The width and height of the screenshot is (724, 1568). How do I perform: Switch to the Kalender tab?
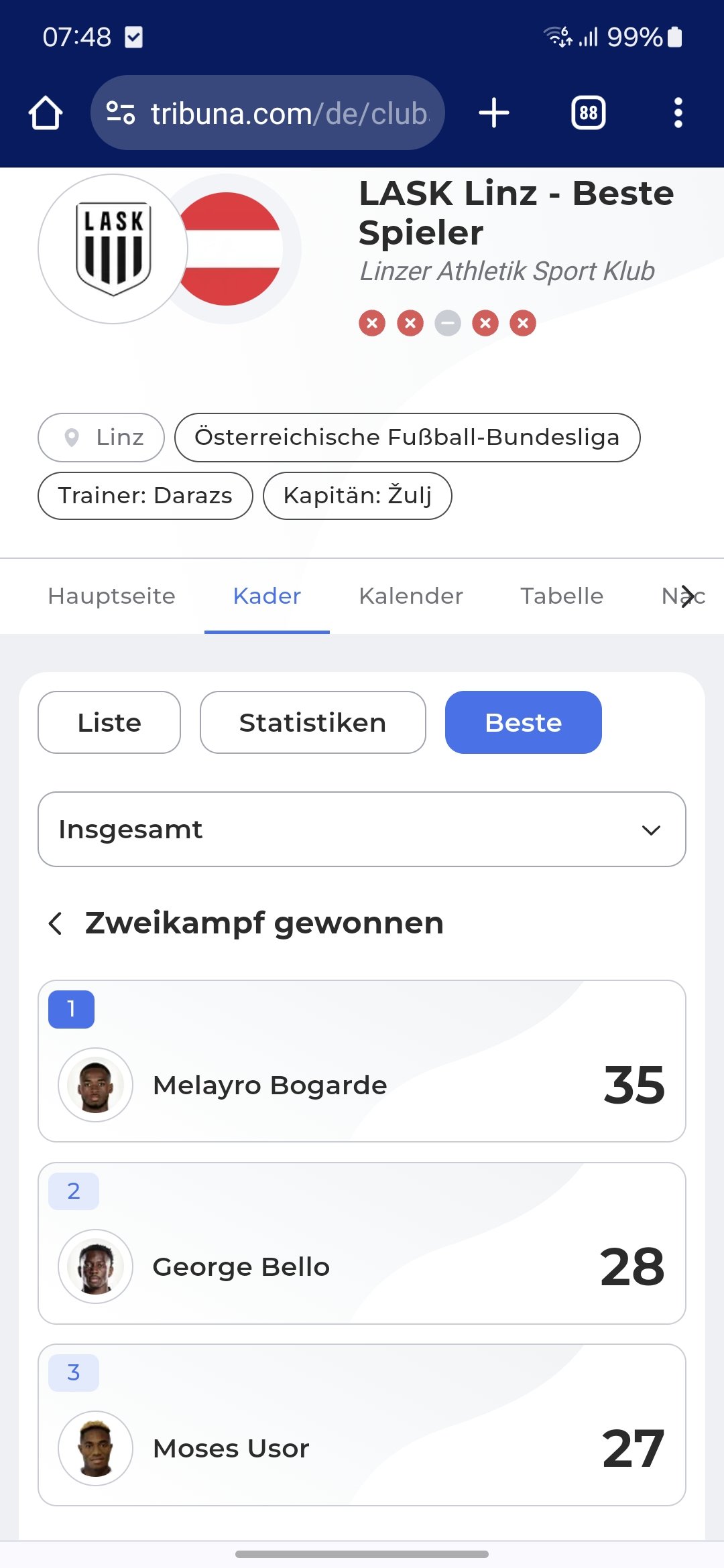pos(411,596)
